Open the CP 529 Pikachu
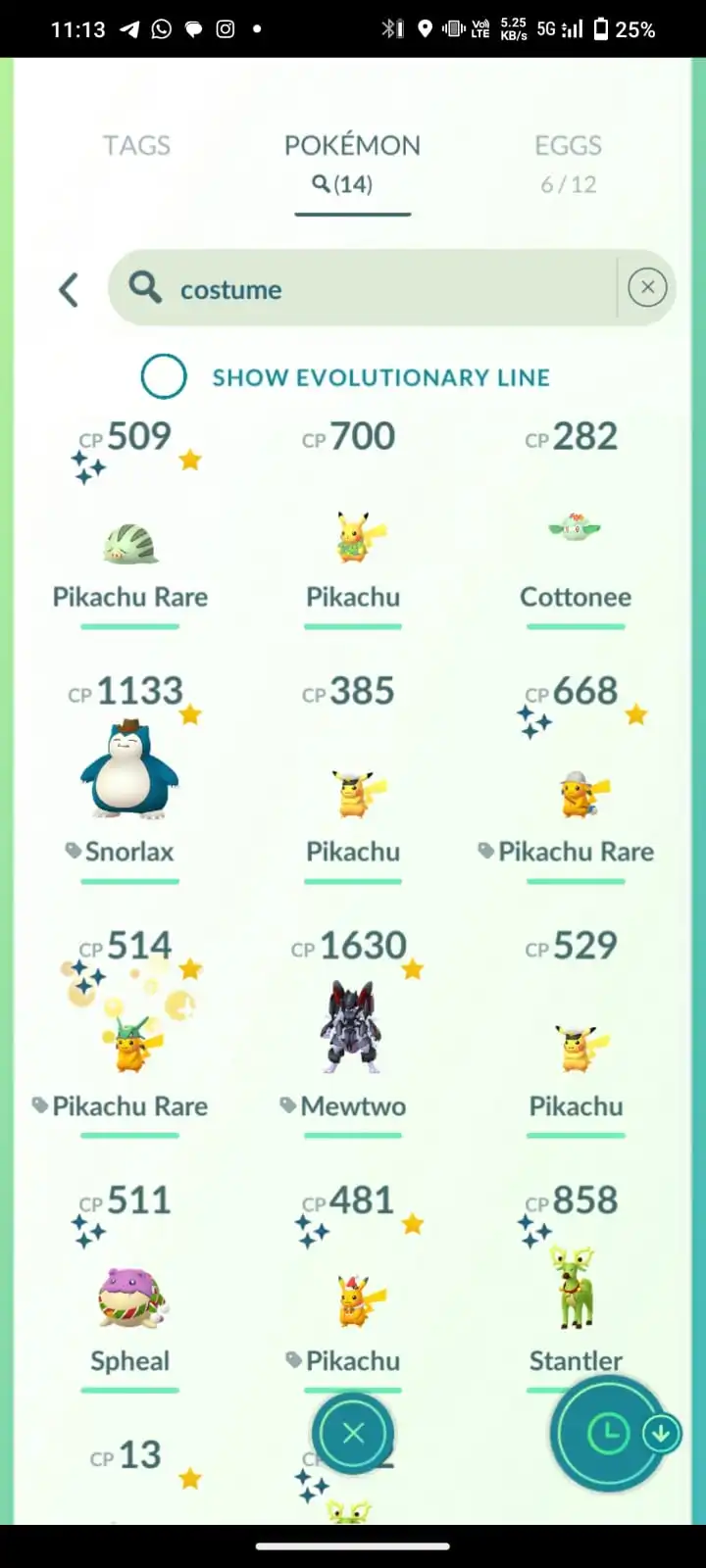 tap(576, 1049)
